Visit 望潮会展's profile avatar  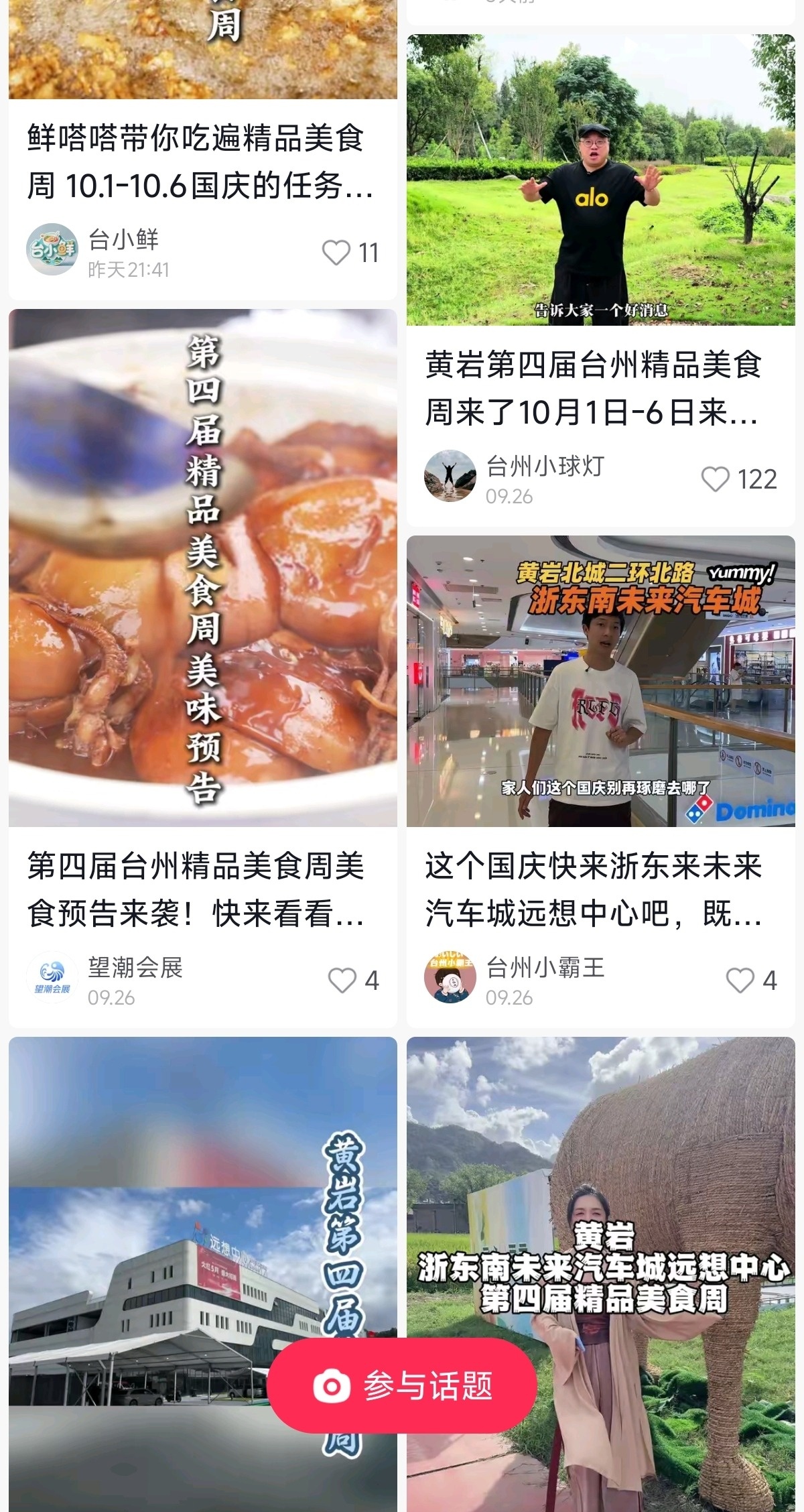tap(52, 977)
